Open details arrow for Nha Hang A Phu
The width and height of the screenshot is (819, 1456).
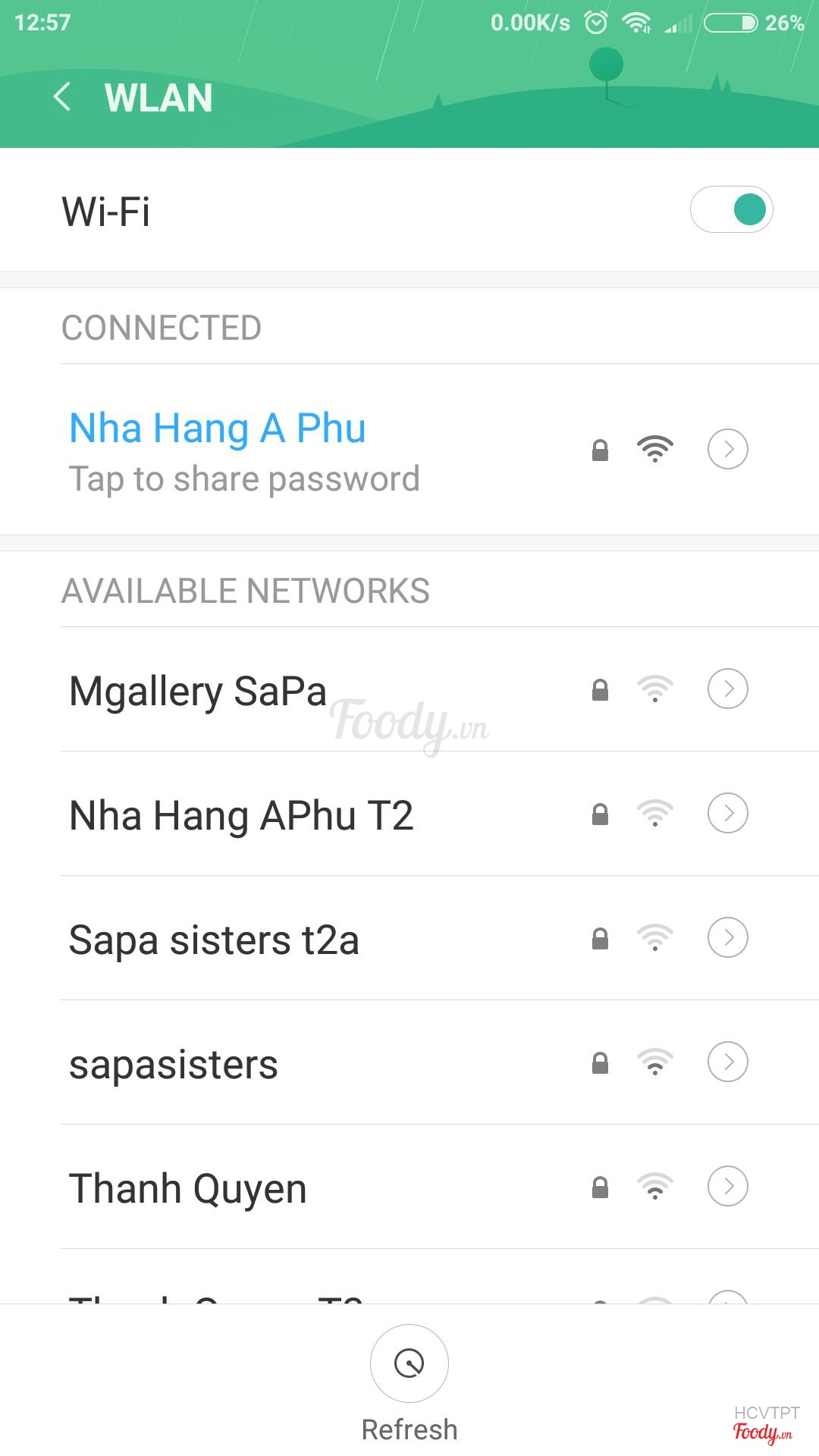pos(727,449)
